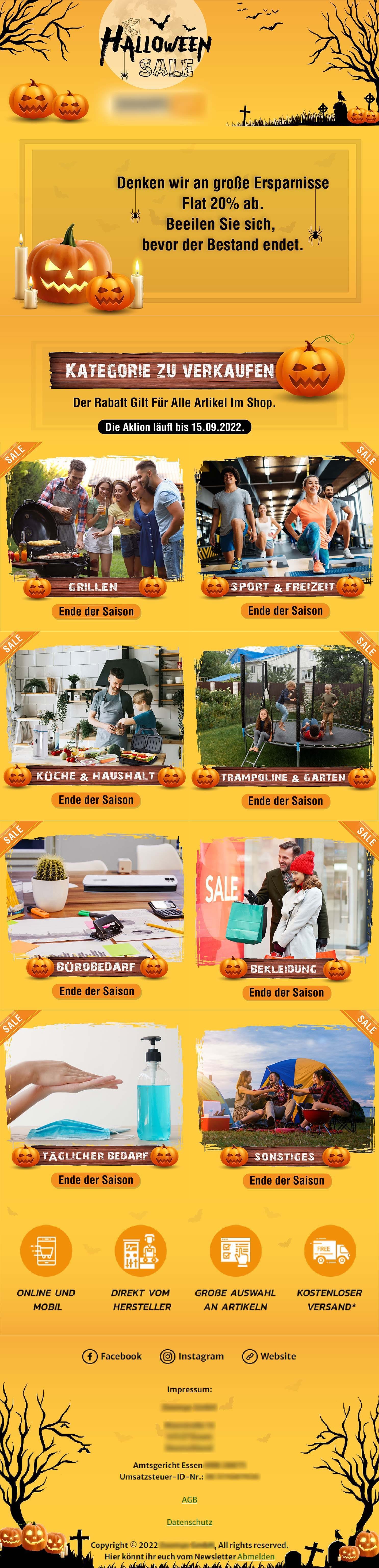Open the AGB terms link
This screenshot has width=379, height=1568.
[x=189, y=1499]
